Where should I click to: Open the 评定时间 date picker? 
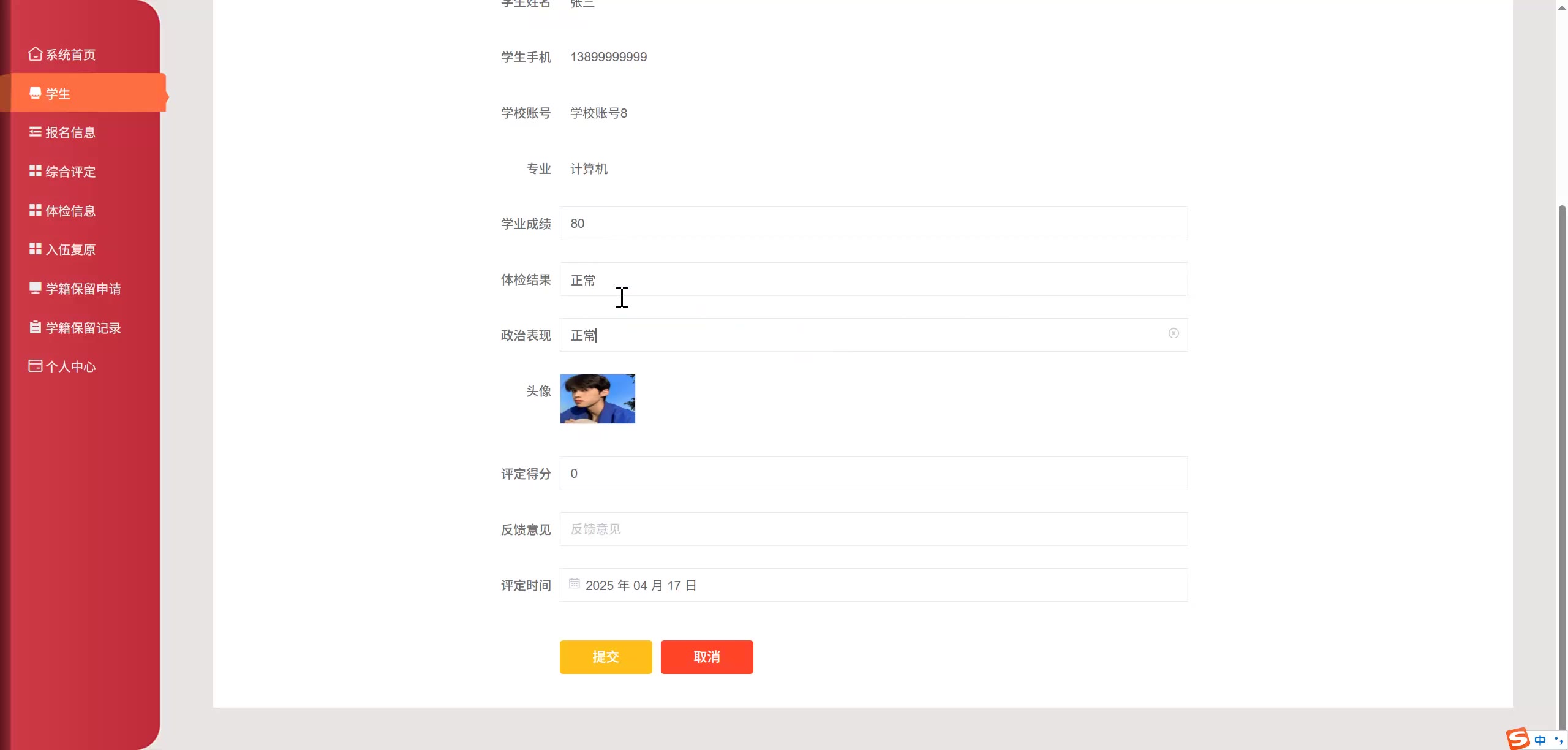[x=873, y=585]
